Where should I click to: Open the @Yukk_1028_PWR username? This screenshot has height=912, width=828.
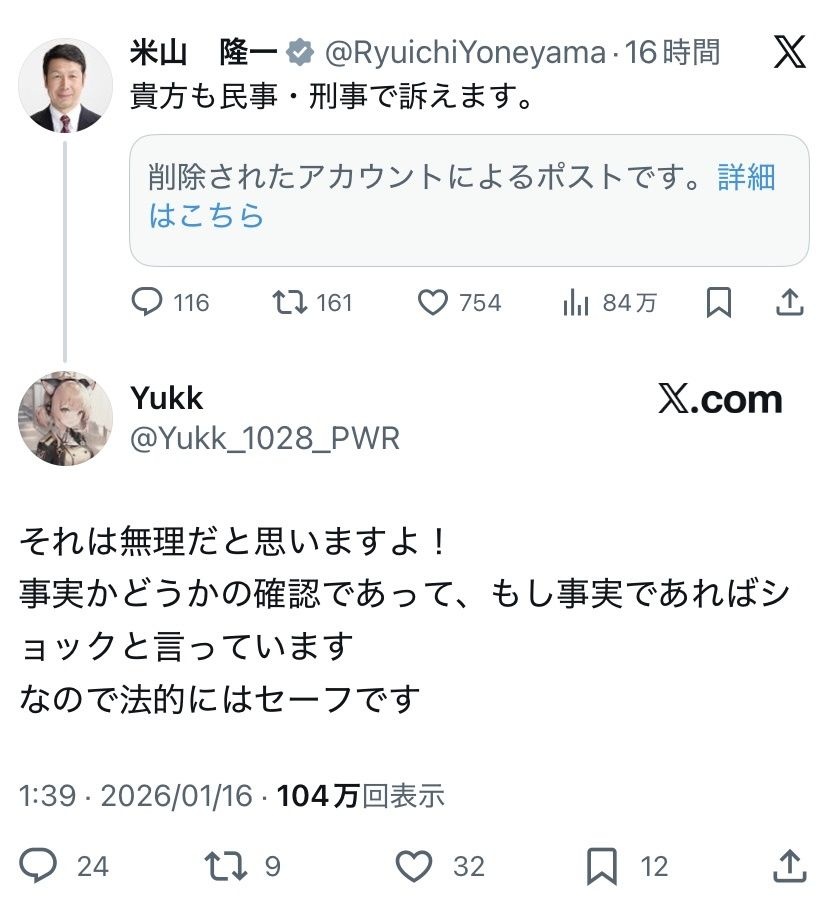[x=264, y=438]
